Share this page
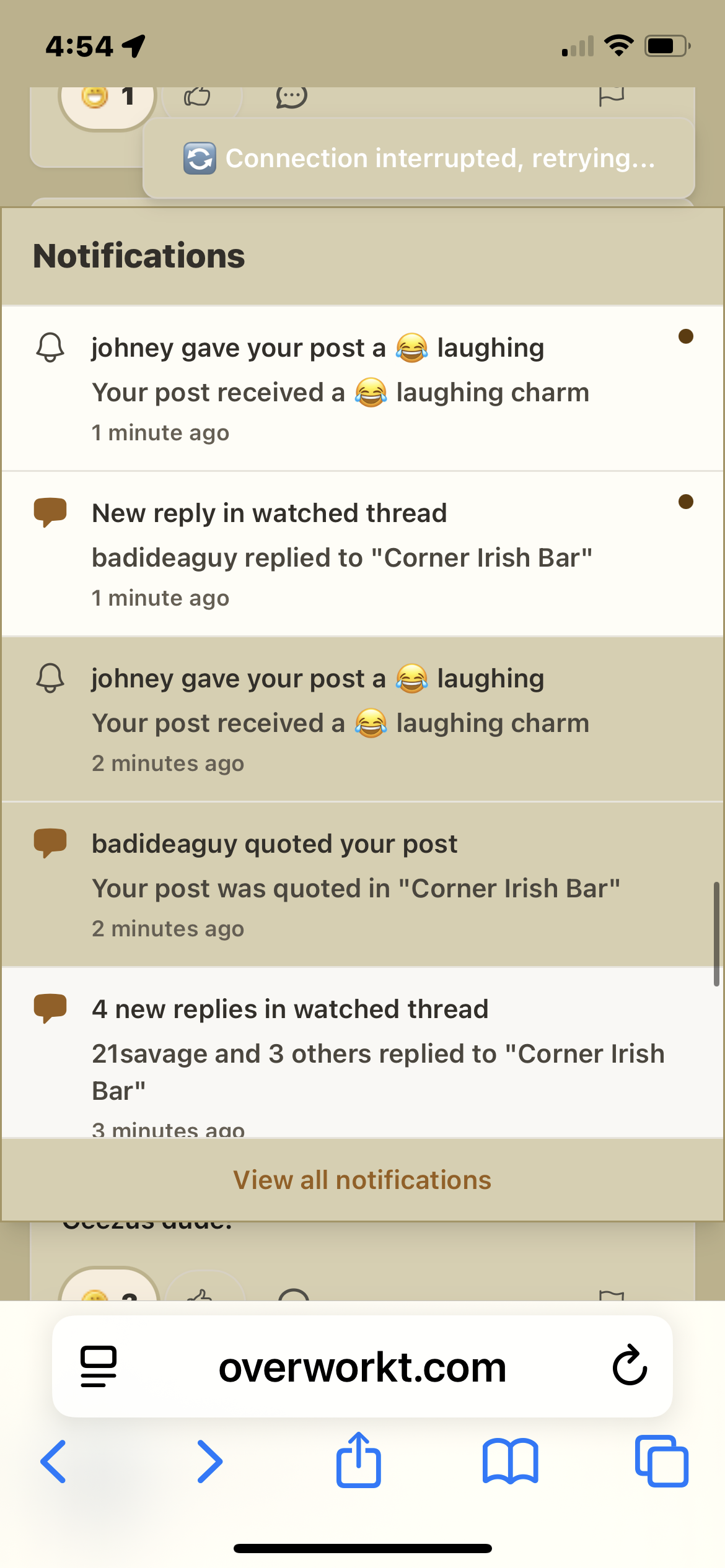Screen dimensions: 725x1568 359,1460
